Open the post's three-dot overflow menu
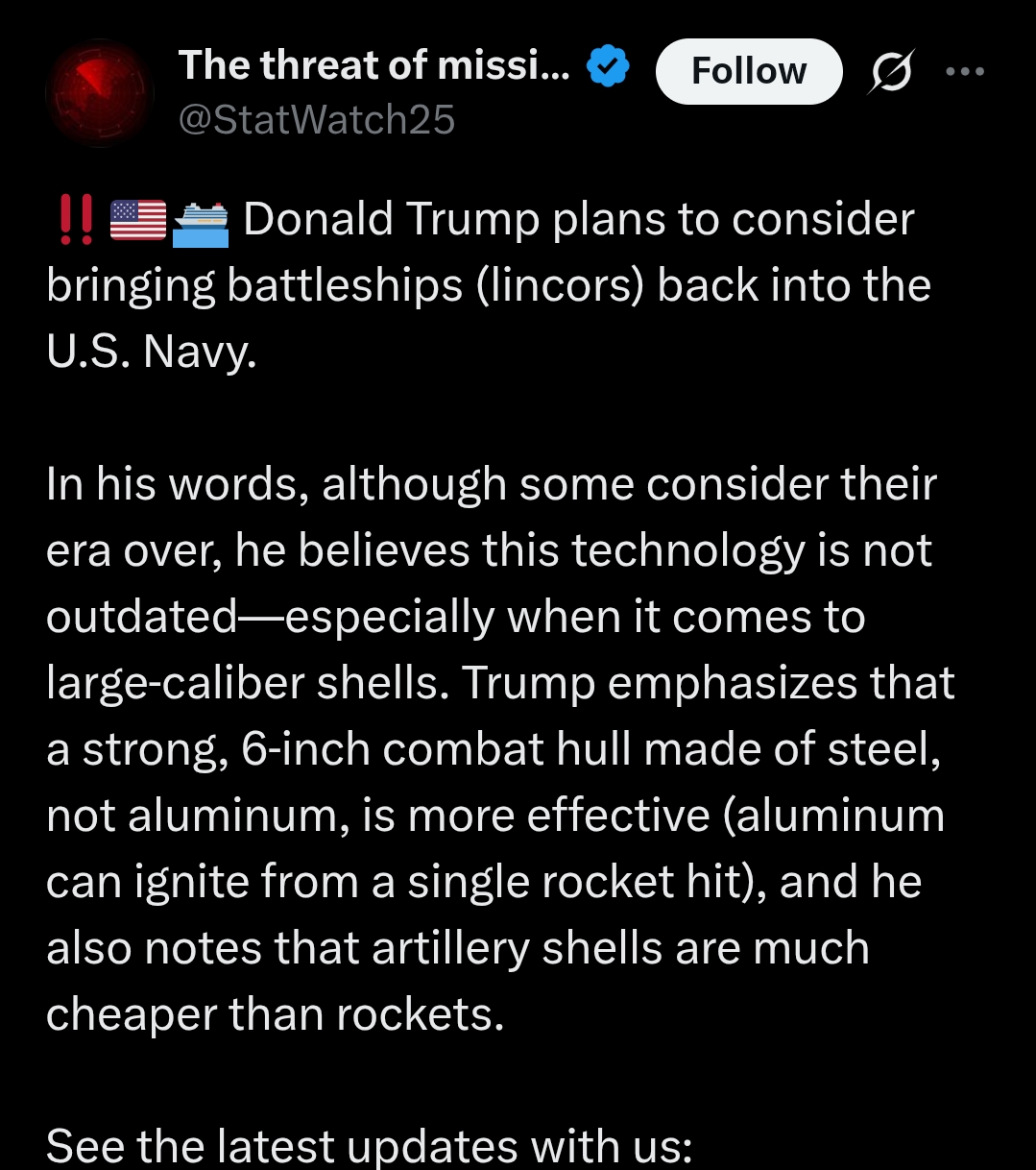Viewport: 1036px width, 1170px height. point(964,71)
